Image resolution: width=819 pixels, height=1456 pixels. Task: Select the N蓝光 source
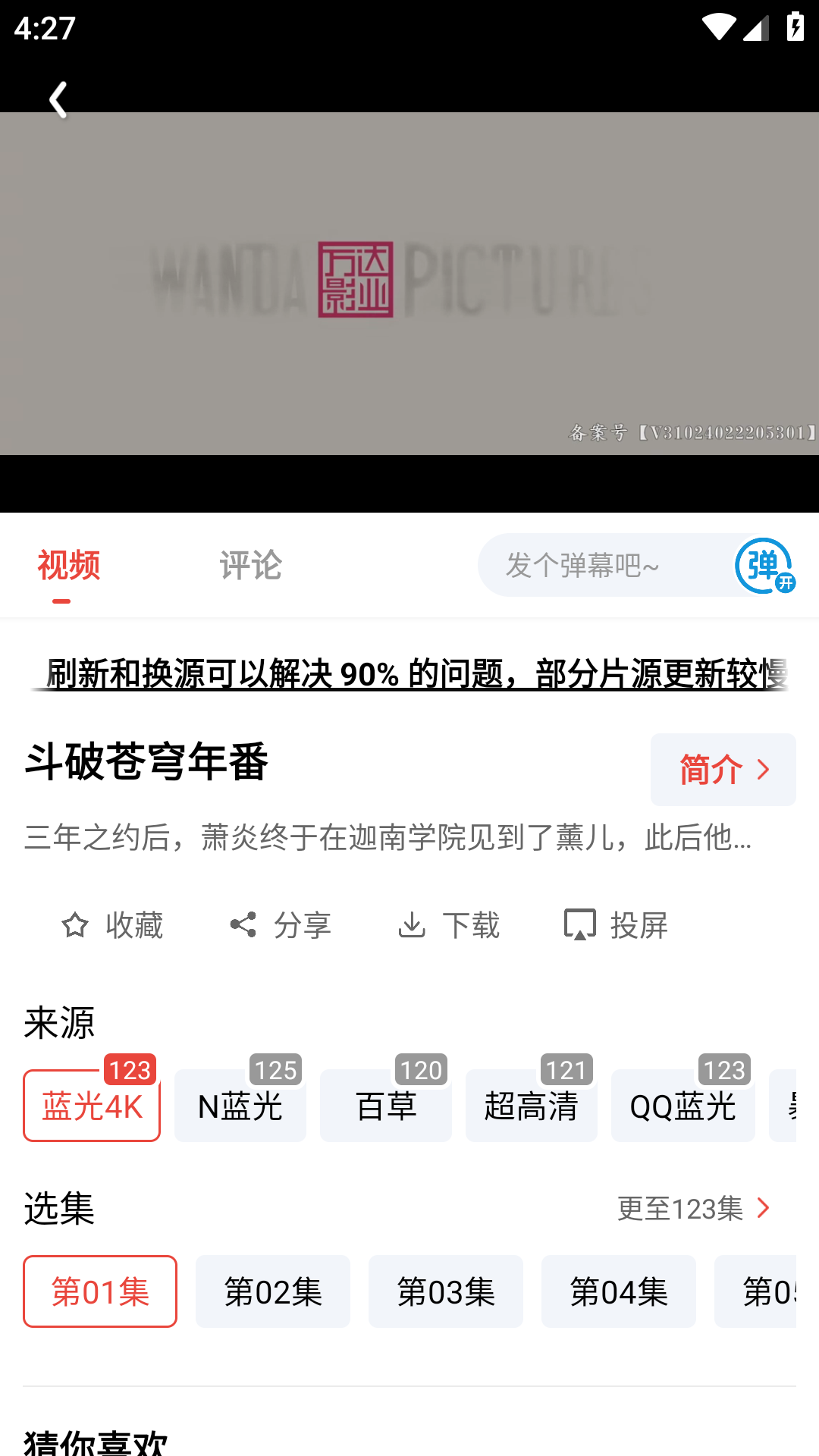pyautogui.click(x=240, y=1106)
